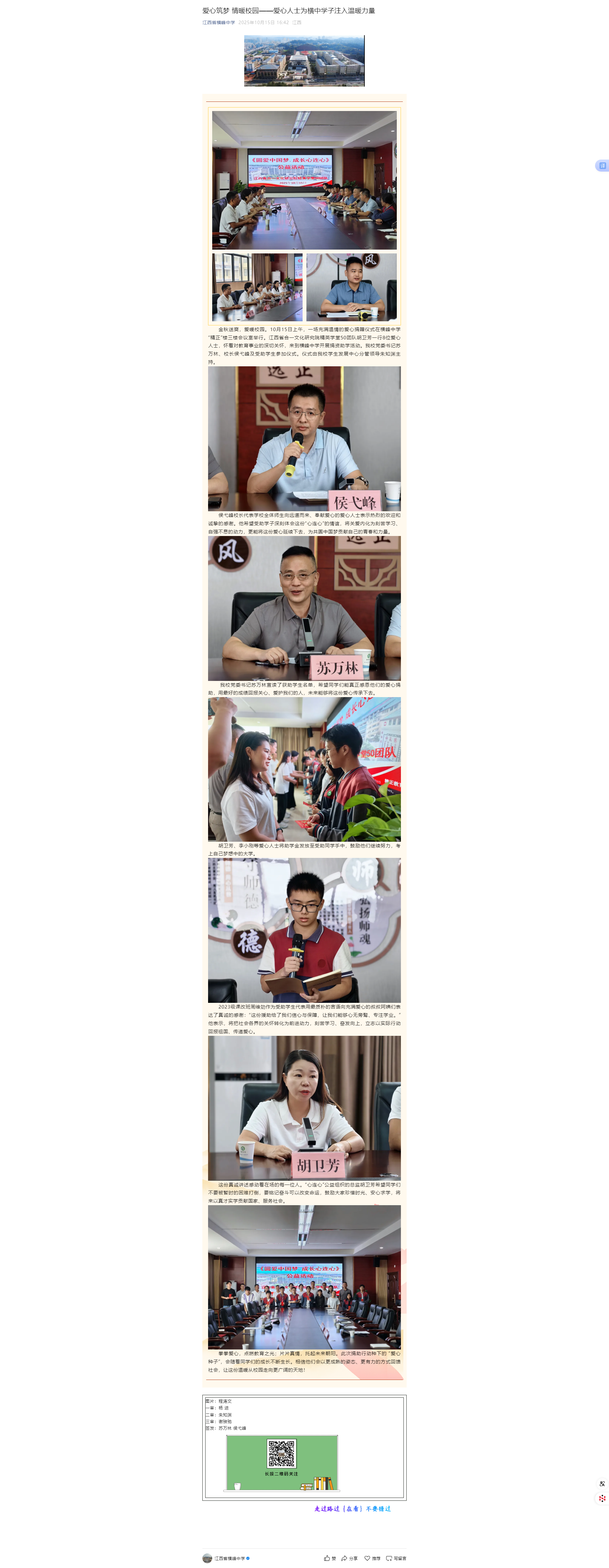This screenshot has height=1568, width=609.
Task: Recommend the article with 推荐
Action: click(x=372, y=1558)
